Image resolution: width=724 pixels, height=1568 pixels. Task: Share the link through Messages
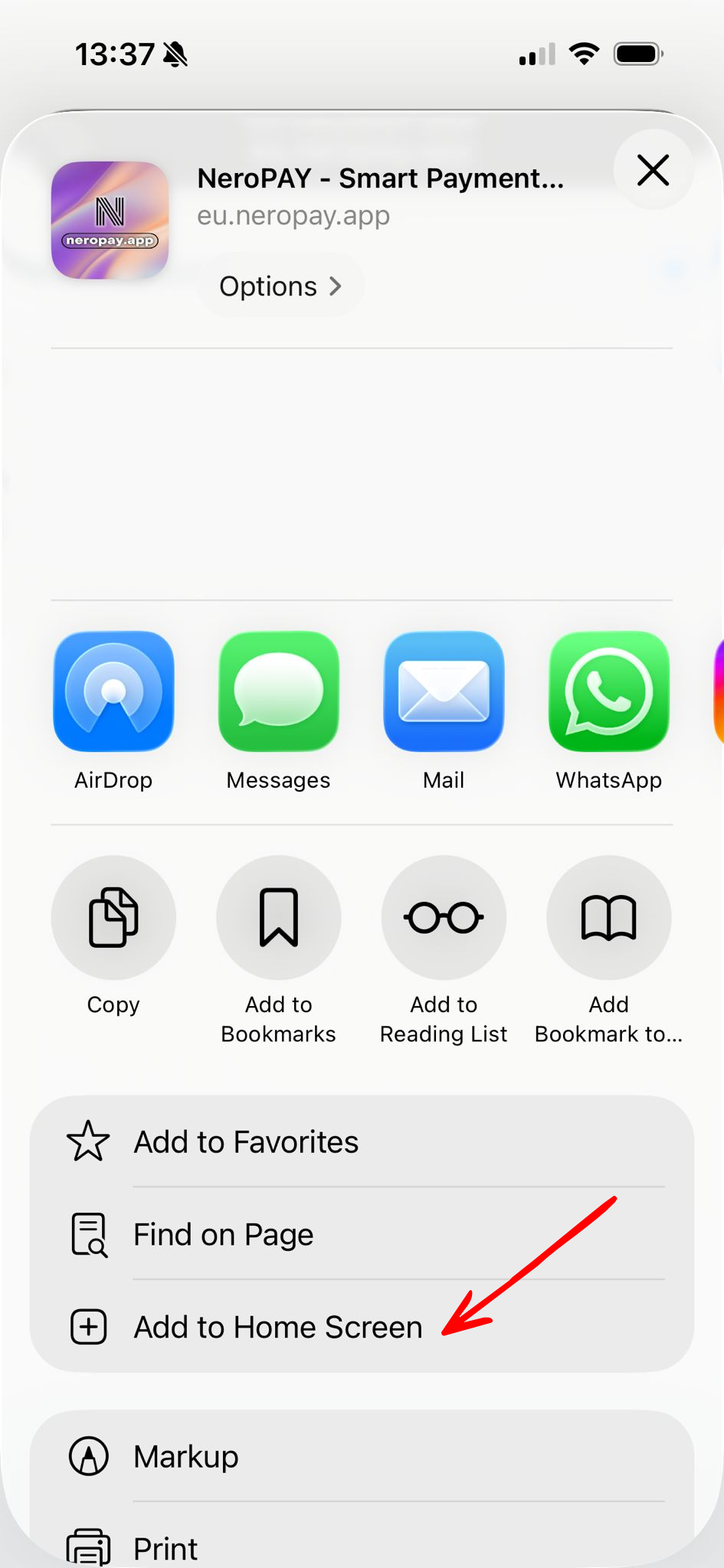coord(279,692)
